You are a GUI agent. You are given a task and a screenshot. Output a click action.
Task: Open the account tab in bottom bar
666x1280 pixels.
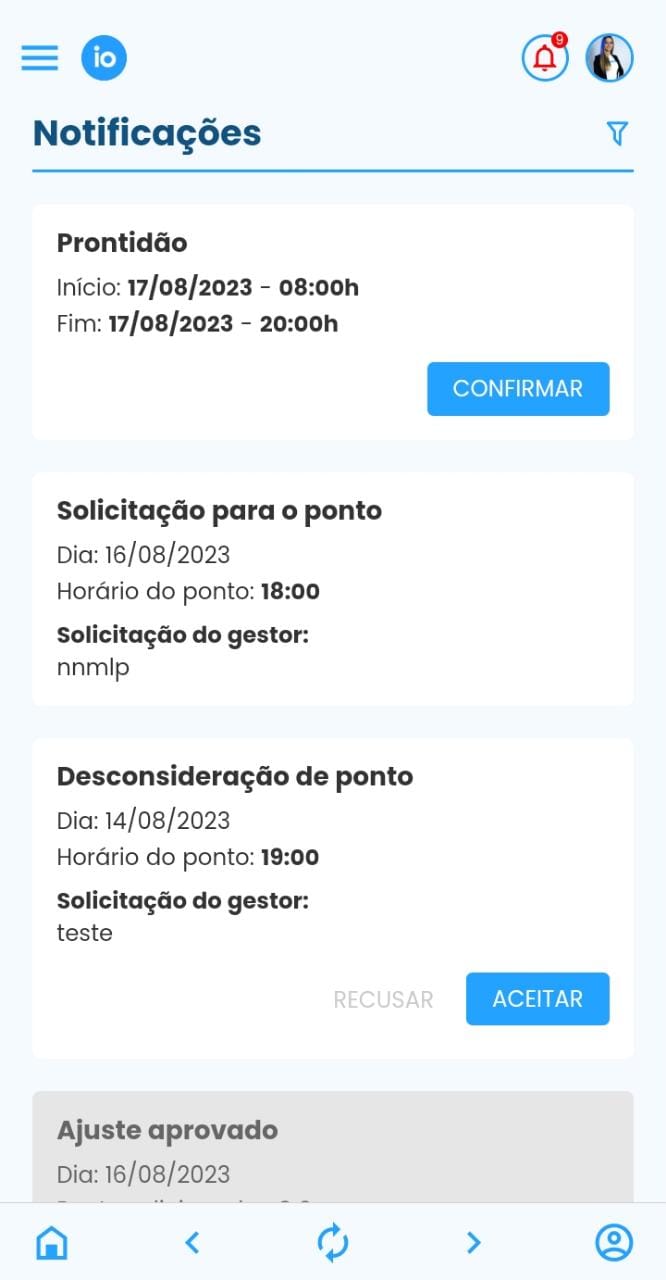coord(614,1243)
